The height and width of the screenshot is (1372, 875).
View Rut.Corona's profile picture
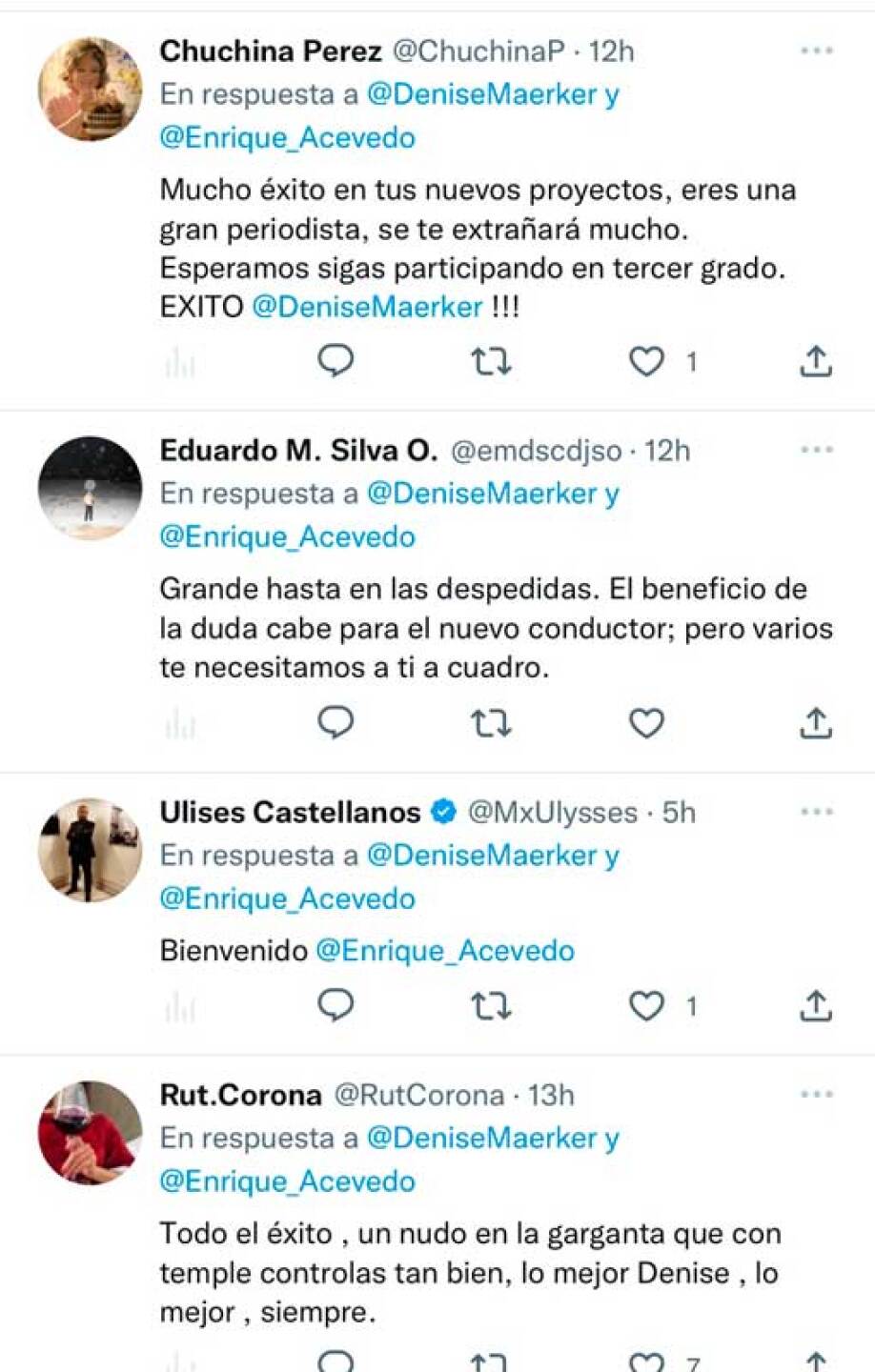[x=90, y=1132]
